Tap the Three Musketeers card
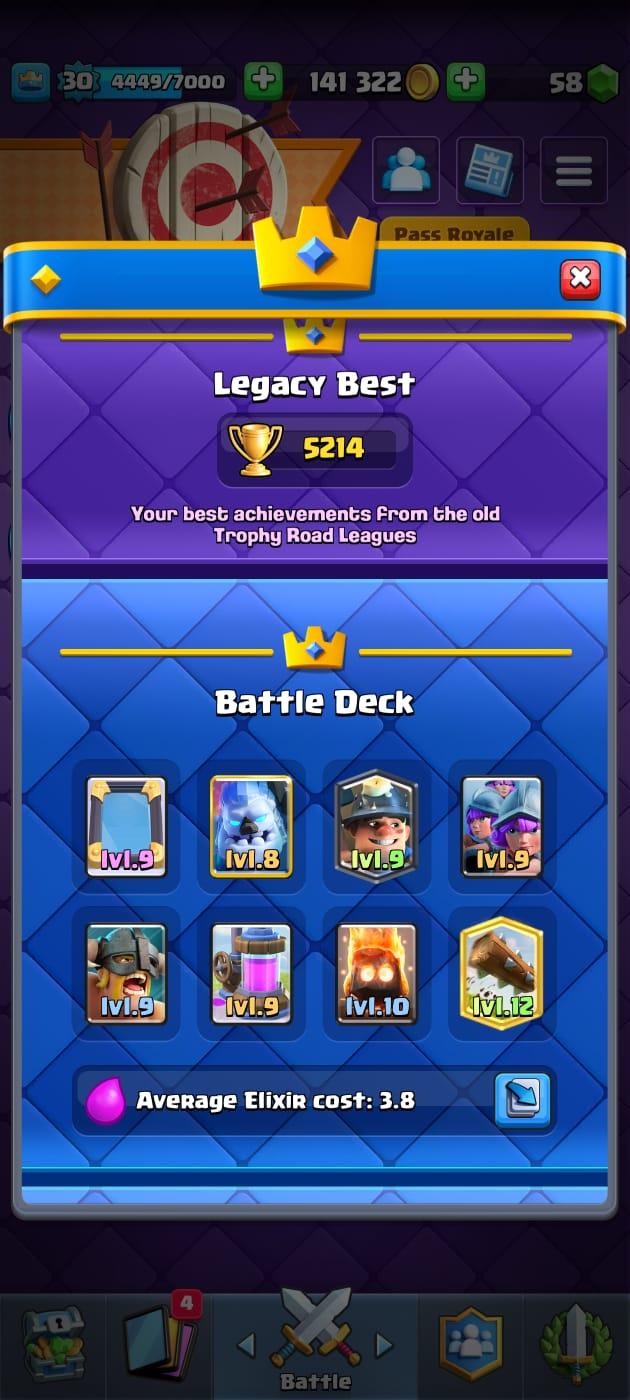Image resolution: width=630 pixels, height=1400 pixels. tap(501, 827)
